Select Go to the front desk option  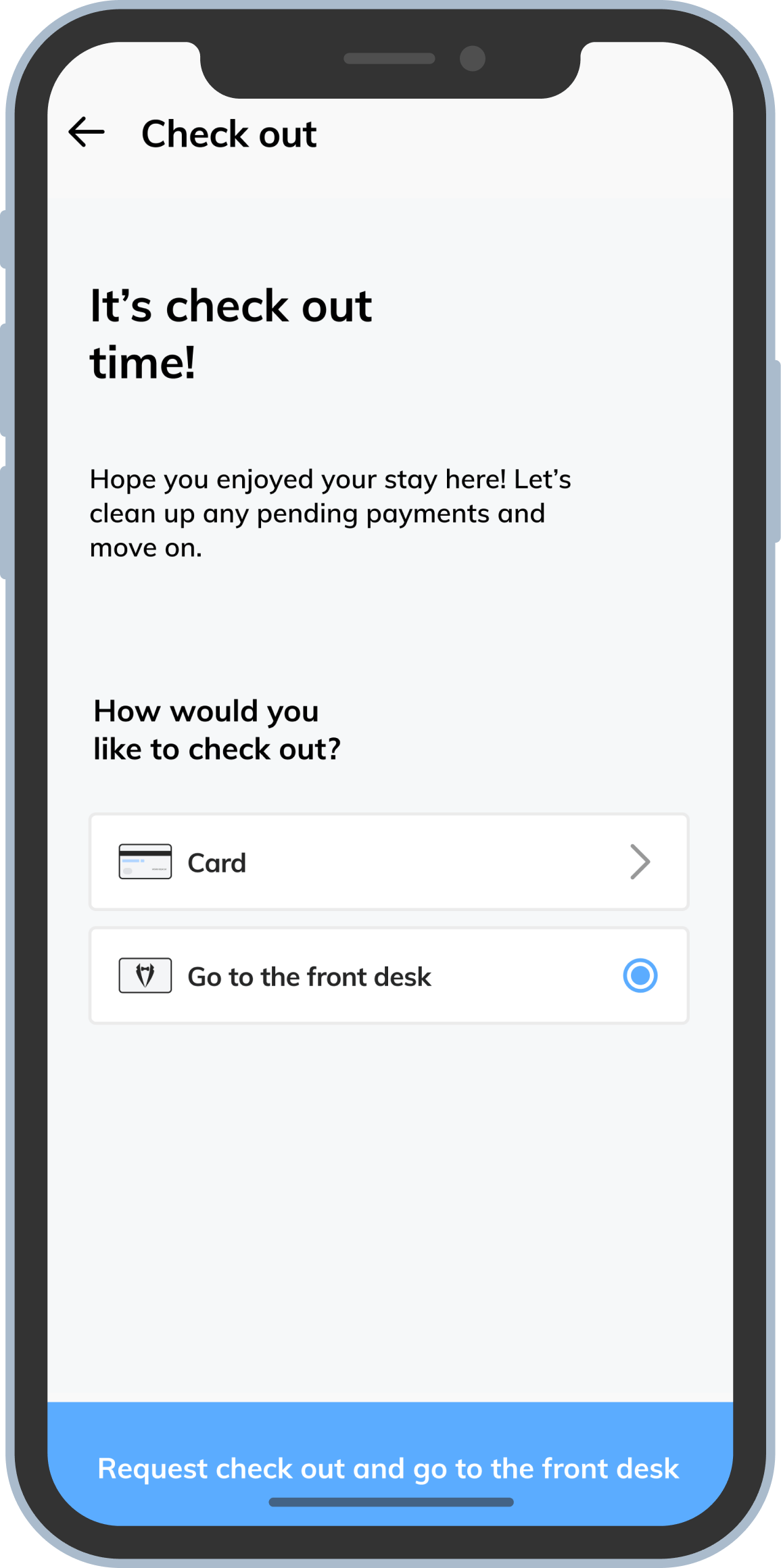(389, 976)
